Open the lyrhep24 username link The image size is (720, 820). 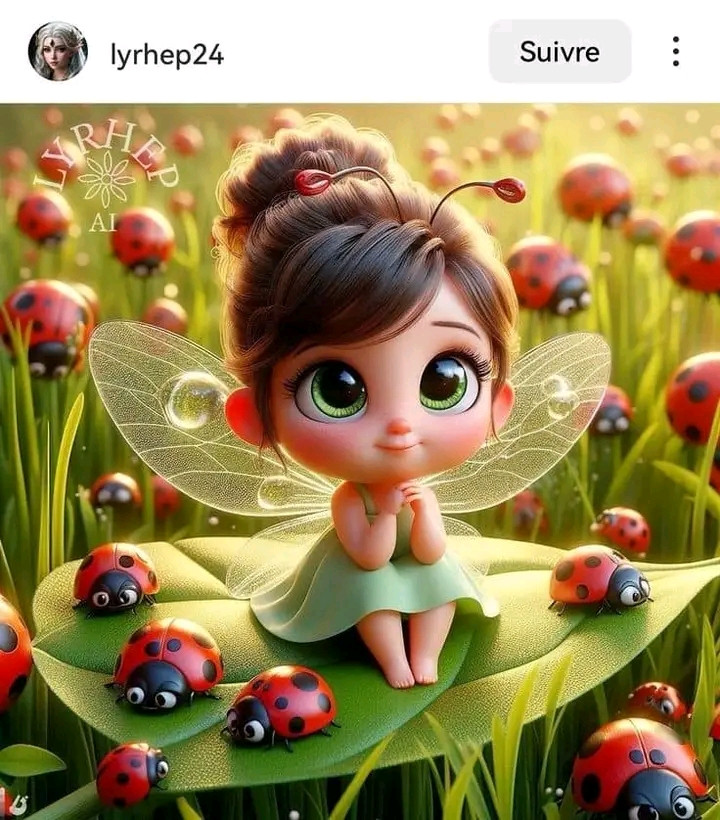166,54
